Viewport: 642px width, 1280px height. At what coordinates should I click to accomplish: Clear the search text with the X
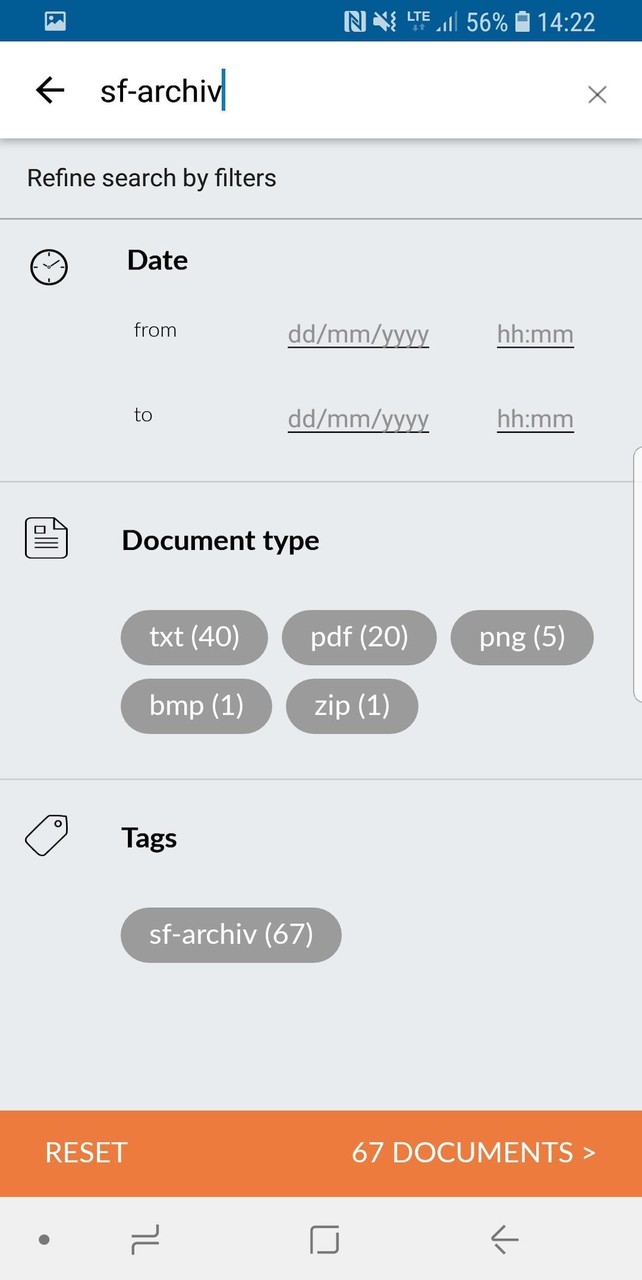tap(597, 95)
